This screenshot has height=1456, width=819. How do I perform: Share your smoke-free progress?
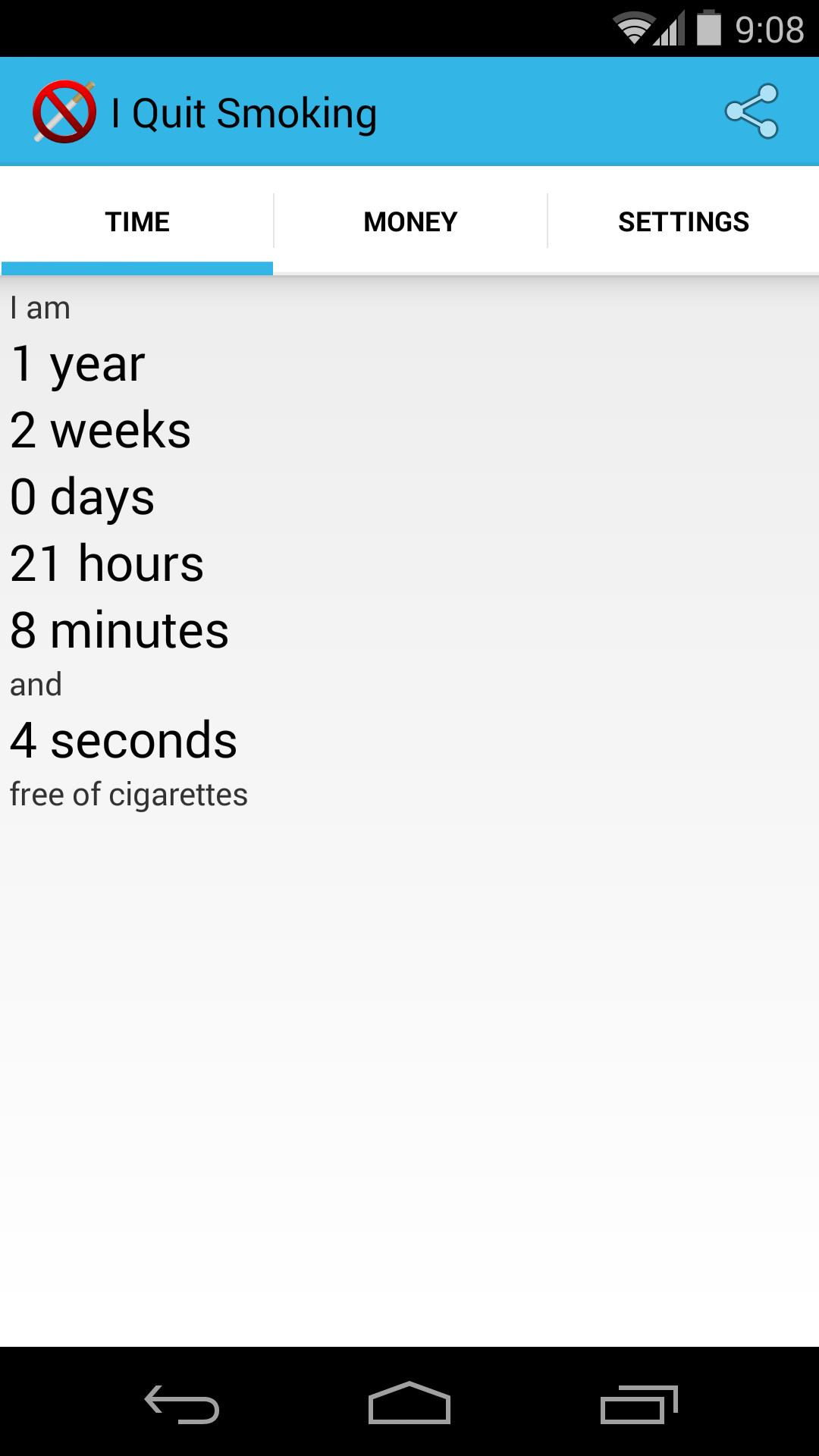pos(751,111)
